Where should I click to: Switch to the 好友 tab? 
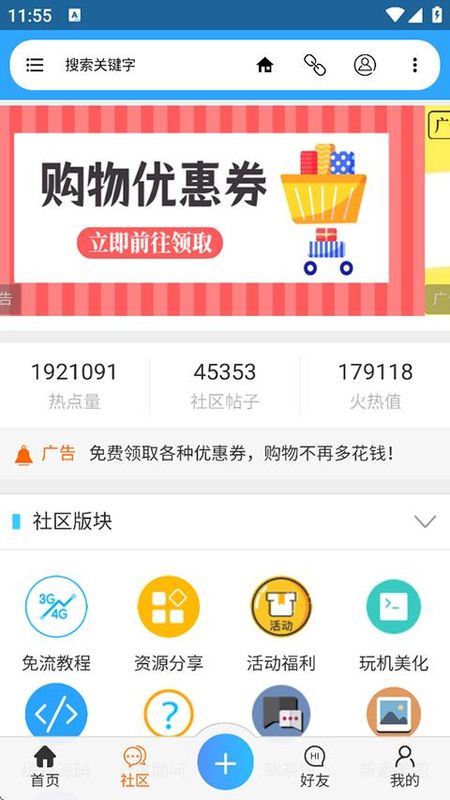315,767
